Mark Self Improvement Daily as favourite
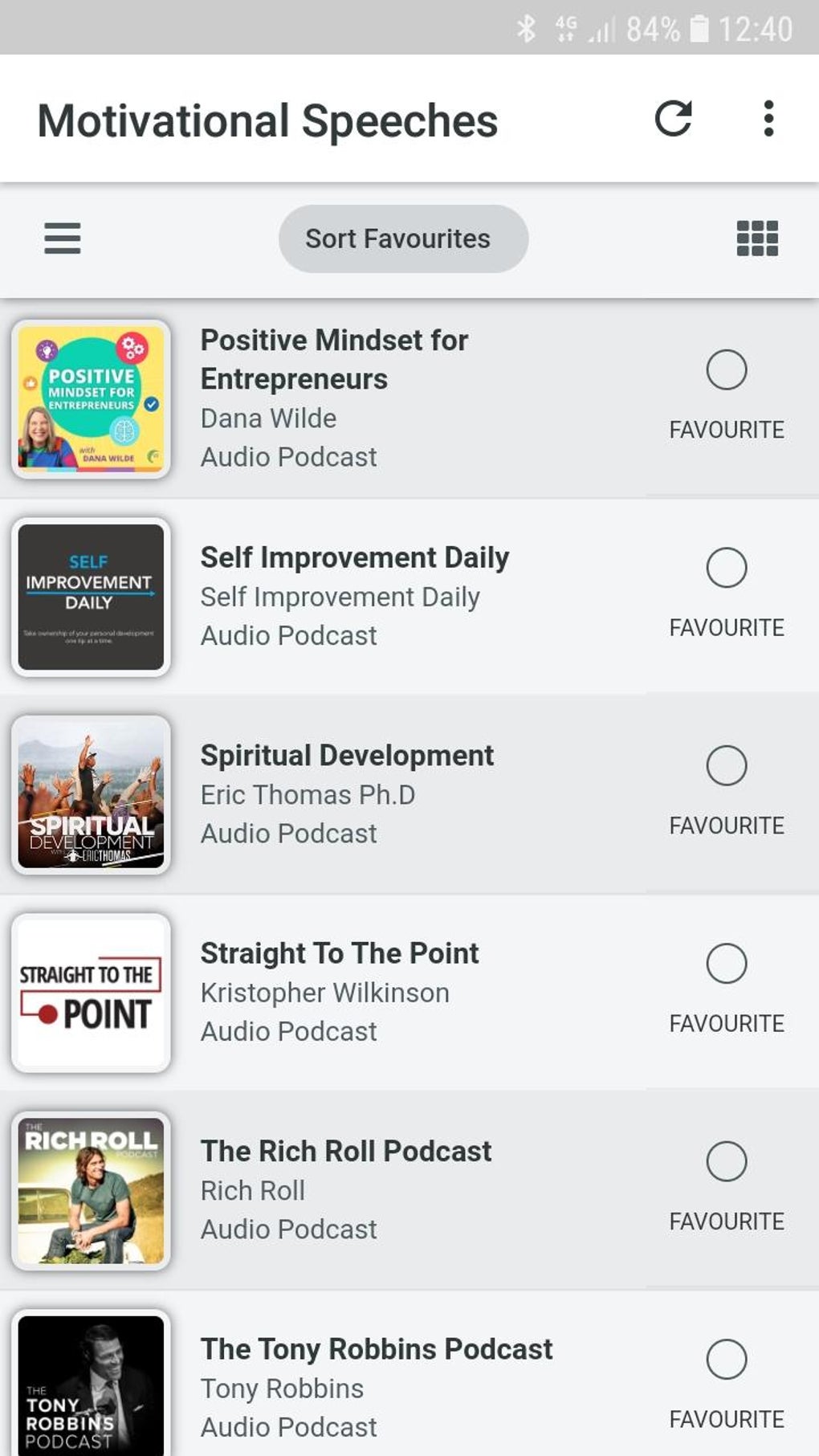 tap(727, 569)
